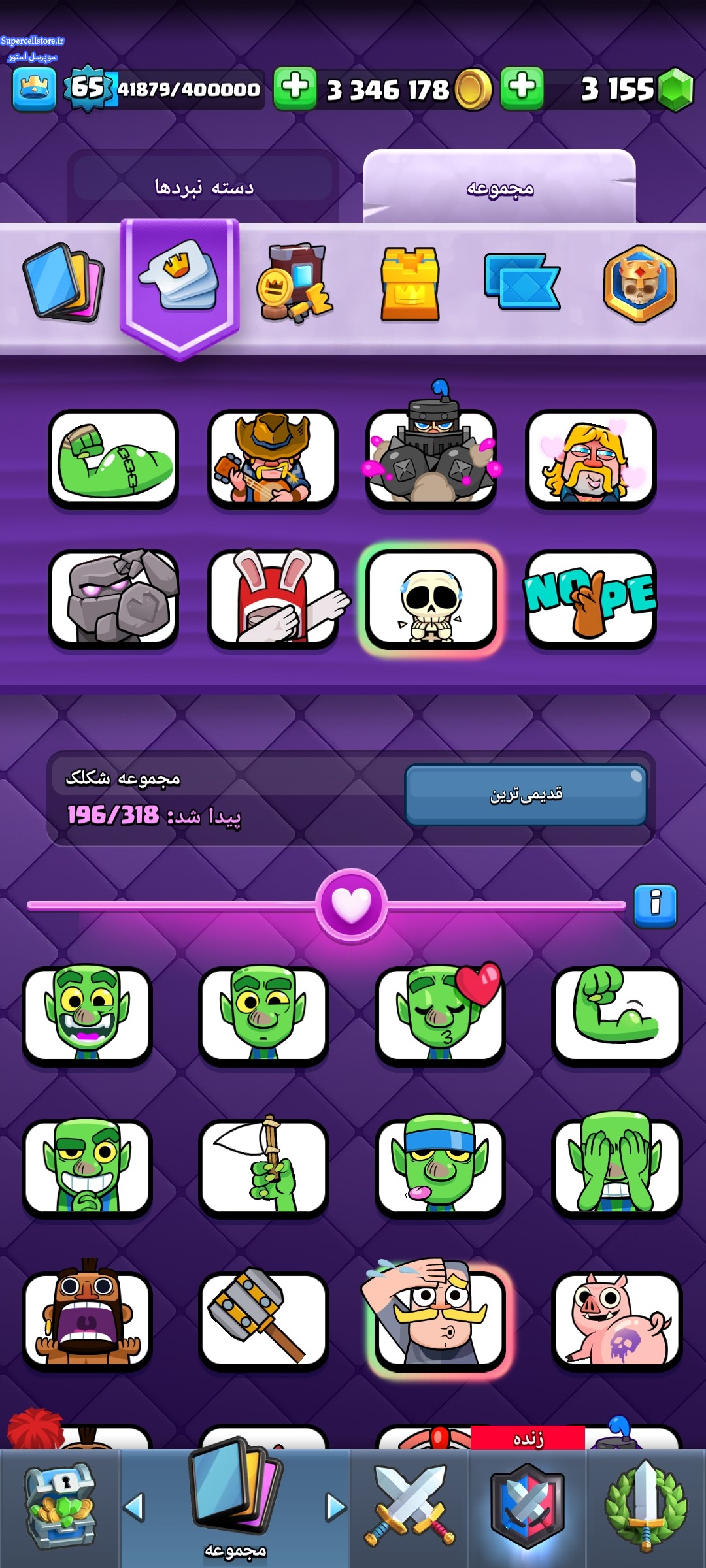Switch to the دسته نبردها tab

pyautogui.click(x=203, y=188)
